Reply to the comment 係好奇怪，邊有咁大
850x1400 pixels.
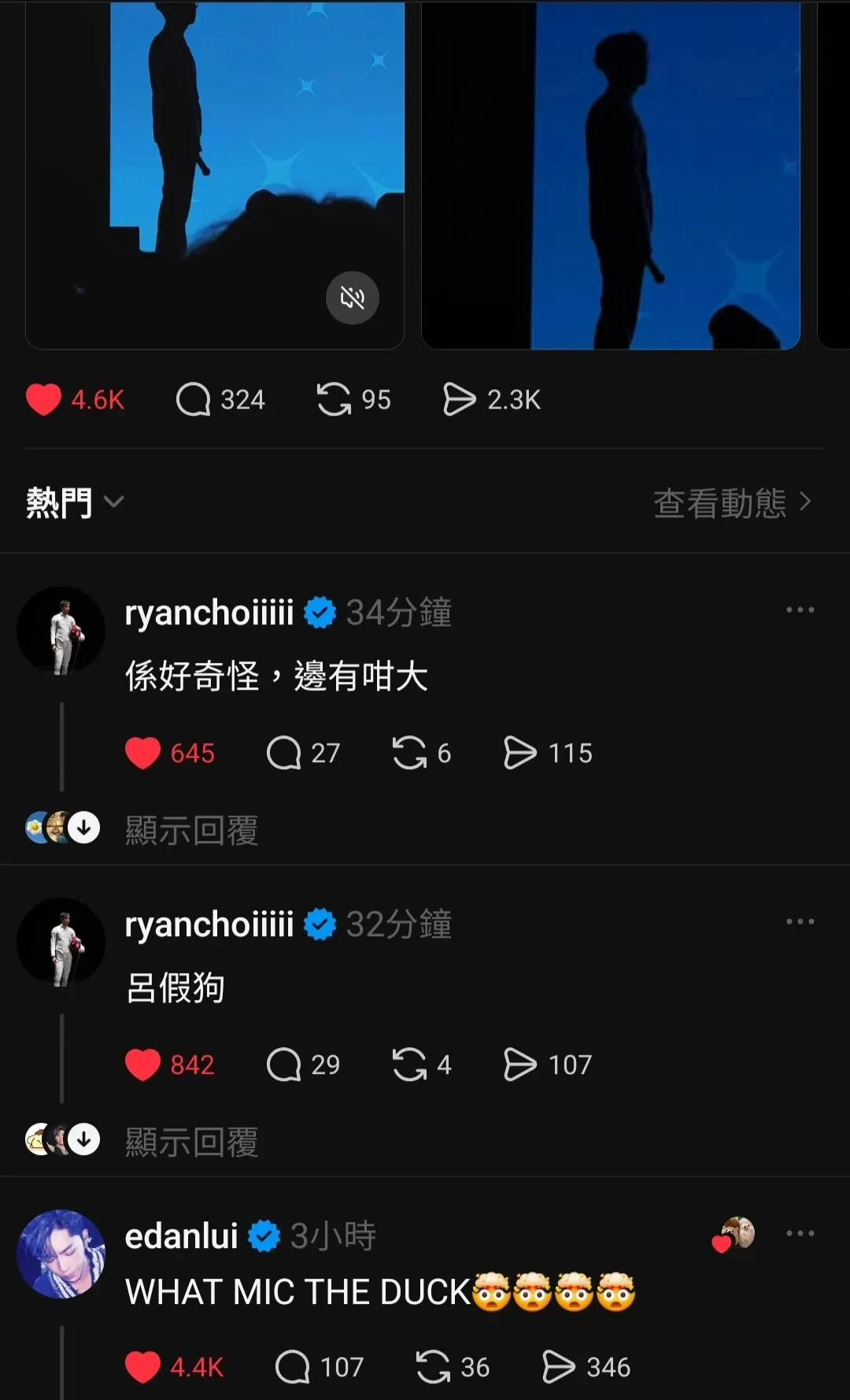pos(284,753)
